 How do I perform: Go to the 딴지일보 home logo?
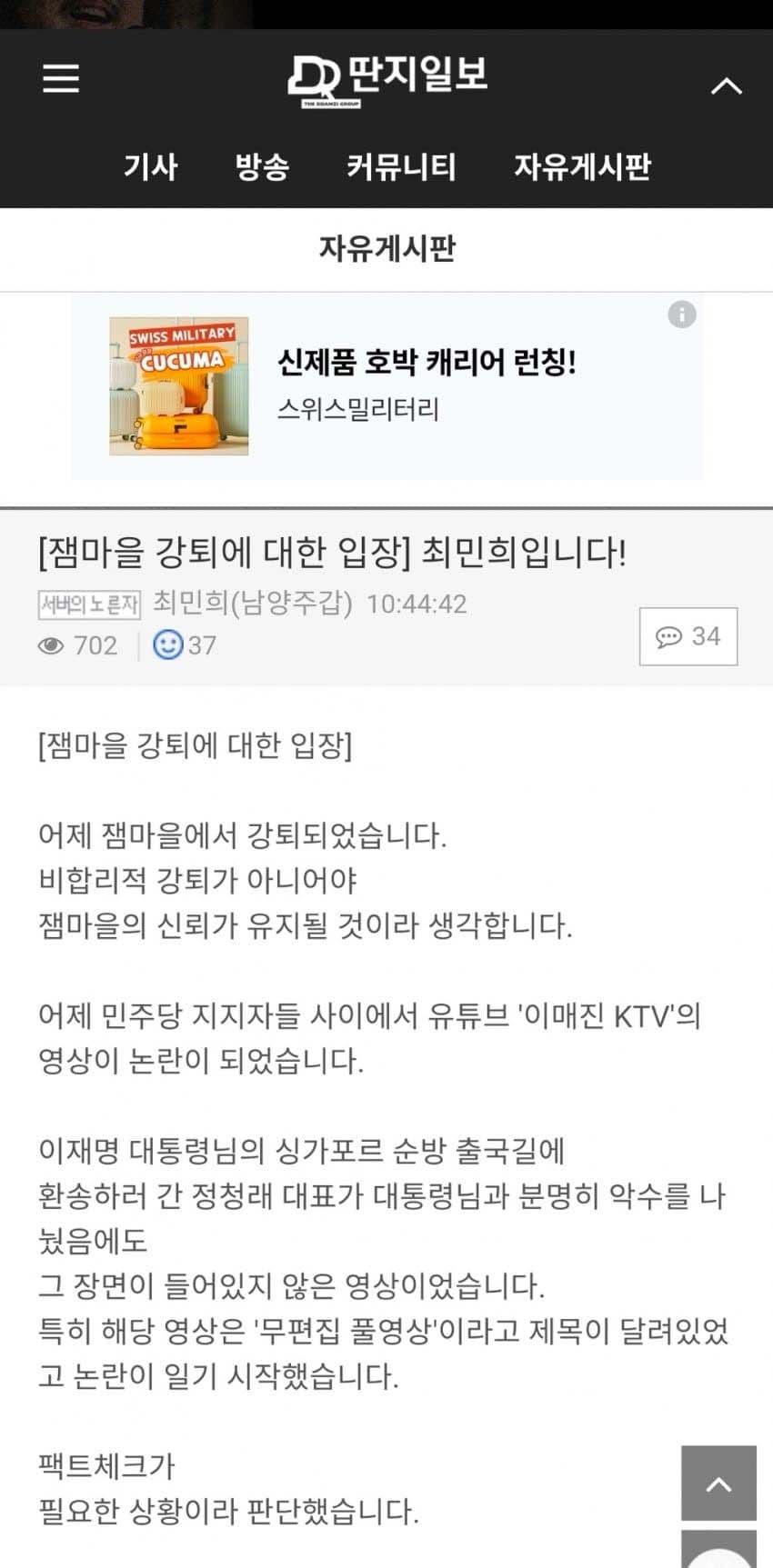pos(387,80)
